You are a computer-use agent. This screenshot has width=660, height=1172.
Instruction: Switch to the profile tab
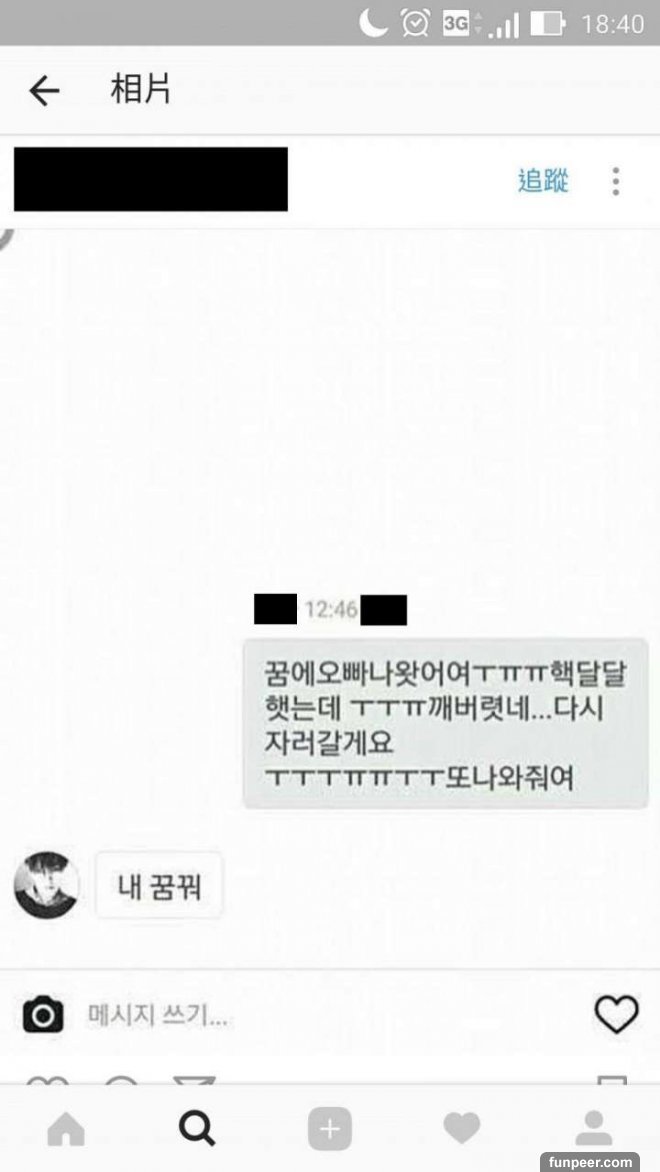click(593, 1129)
